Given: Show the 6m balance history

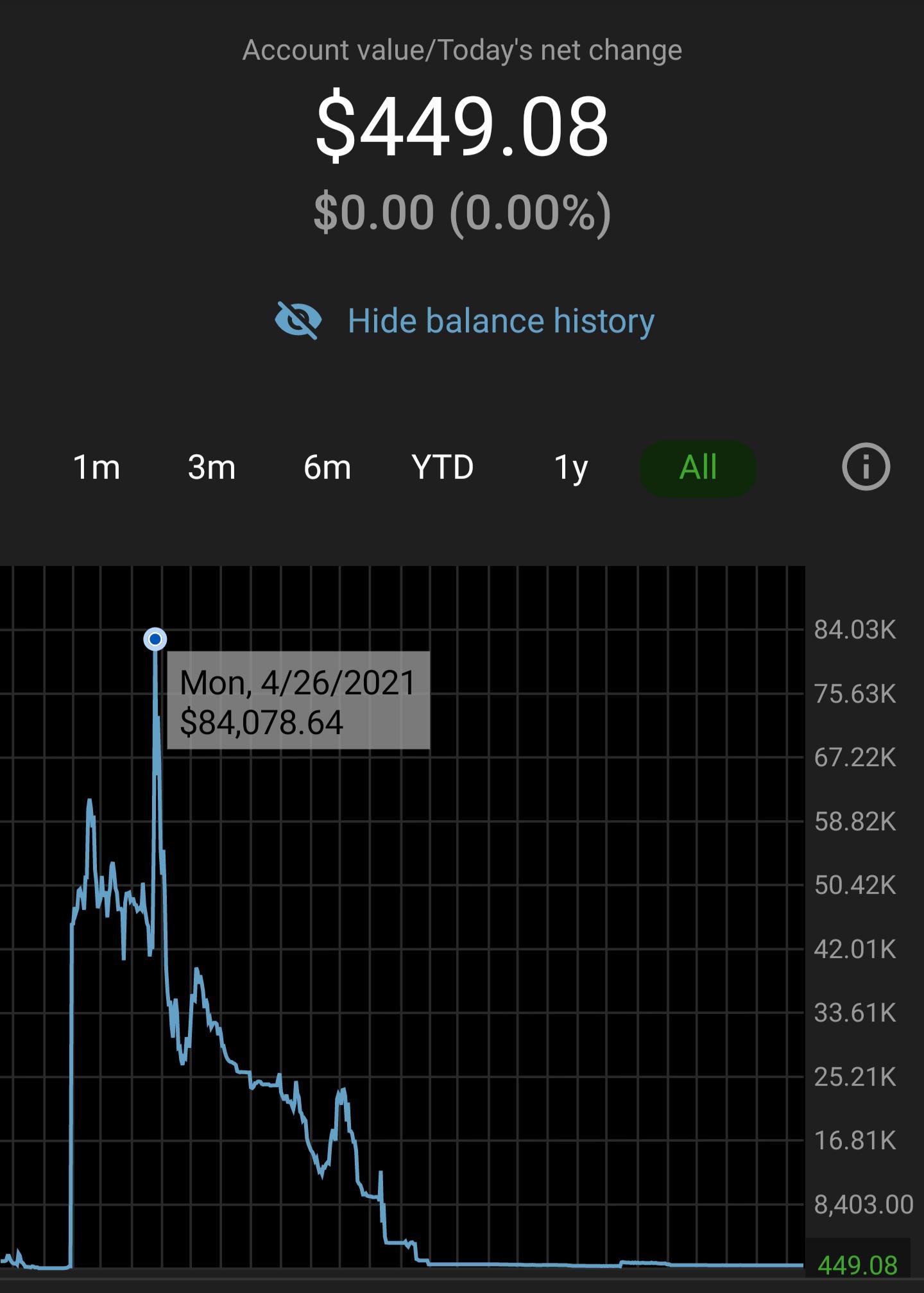Looking at the screenshot, I should click(x=327, y=467).
